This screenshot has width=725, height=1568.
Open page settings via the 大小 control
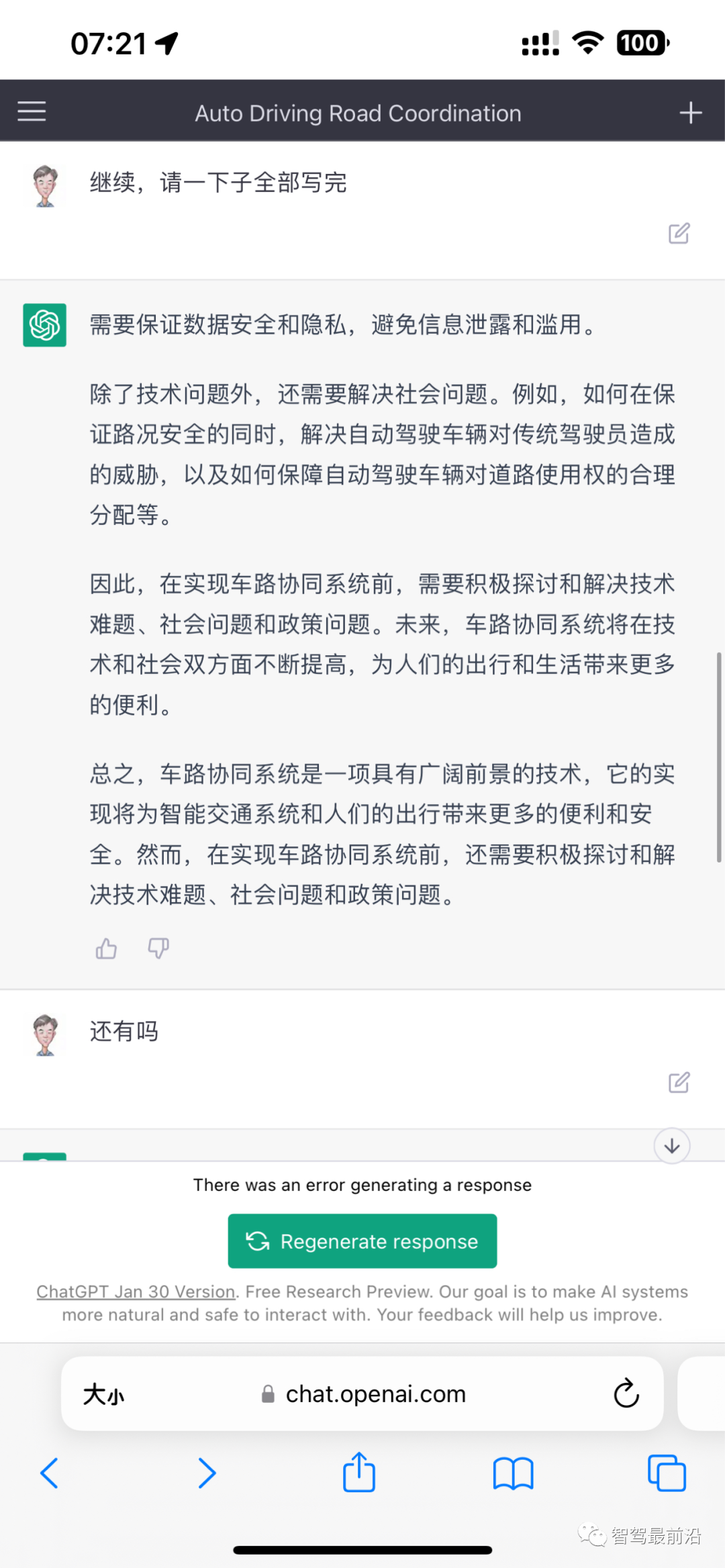coord(104,1394)
